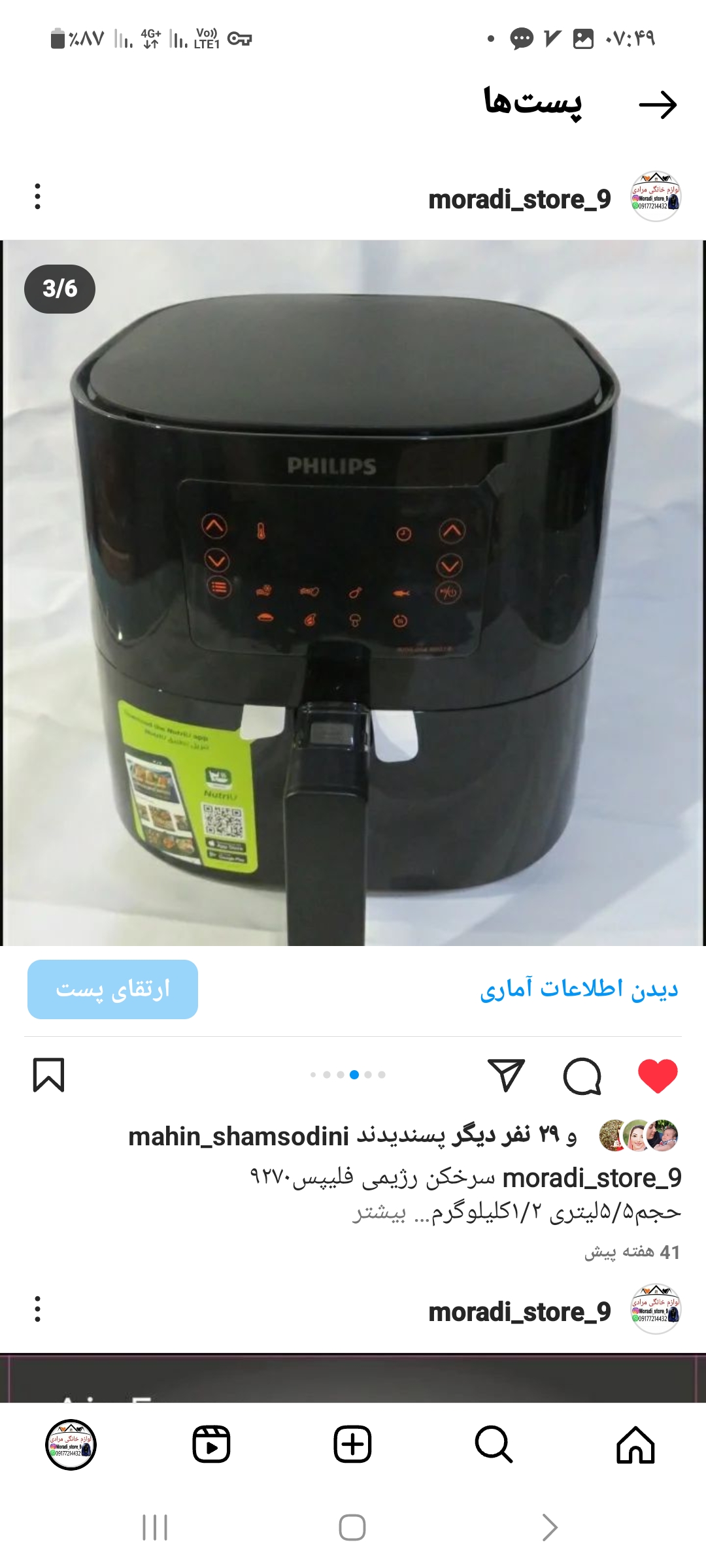Open overflow menu of the air fryer post

coord(37,197)
